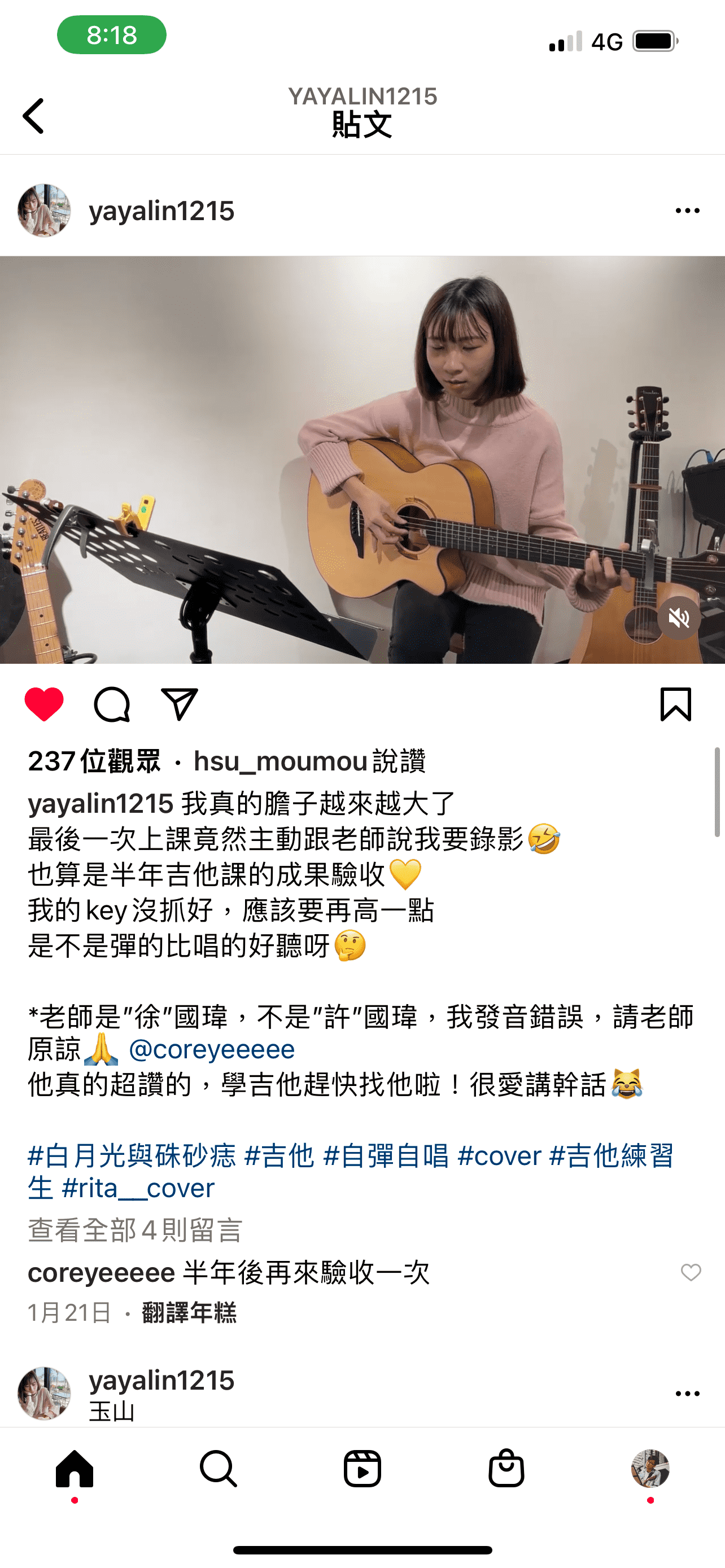Open the comments bubble under the video

click(112, 704)
